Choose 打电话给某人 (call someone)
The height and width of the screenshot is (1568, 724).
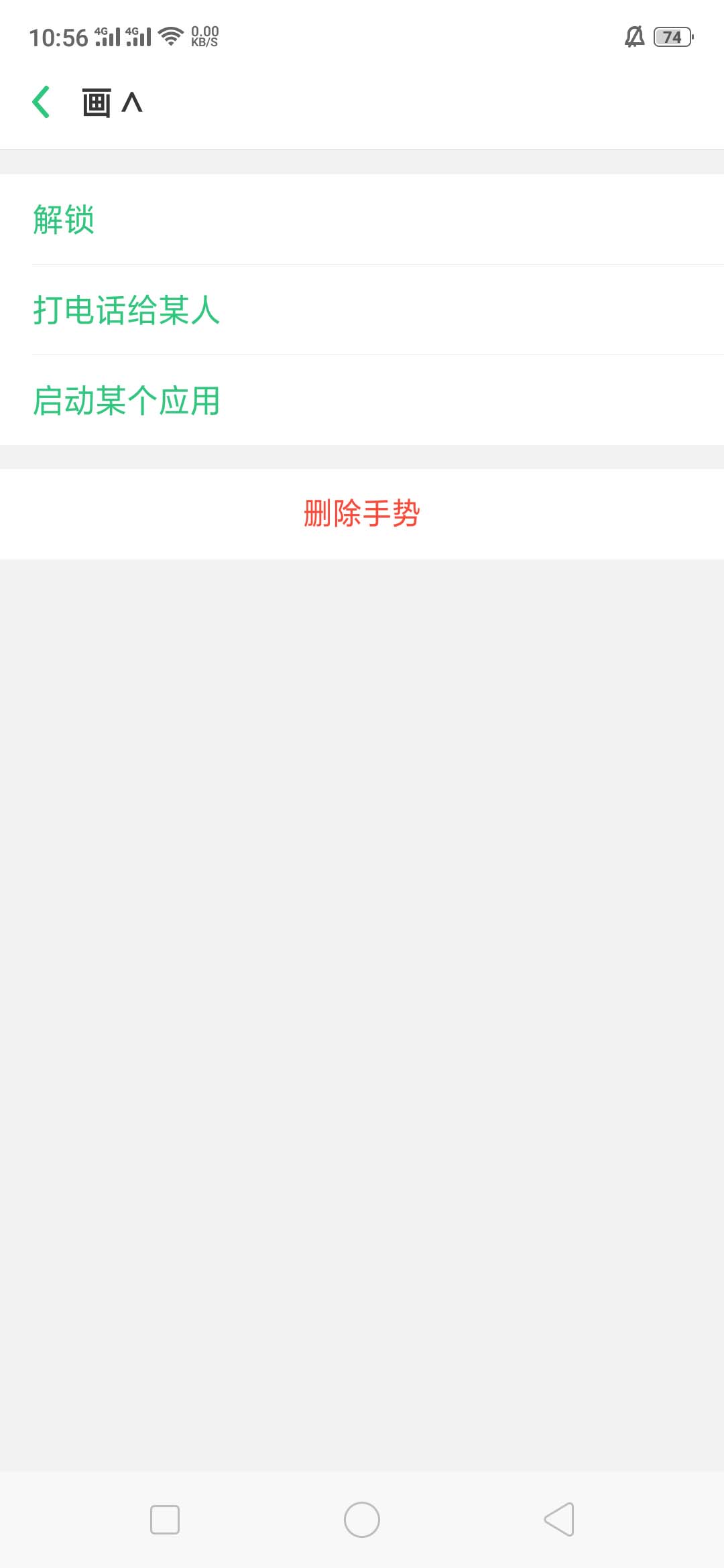click(x=126, y=310)
